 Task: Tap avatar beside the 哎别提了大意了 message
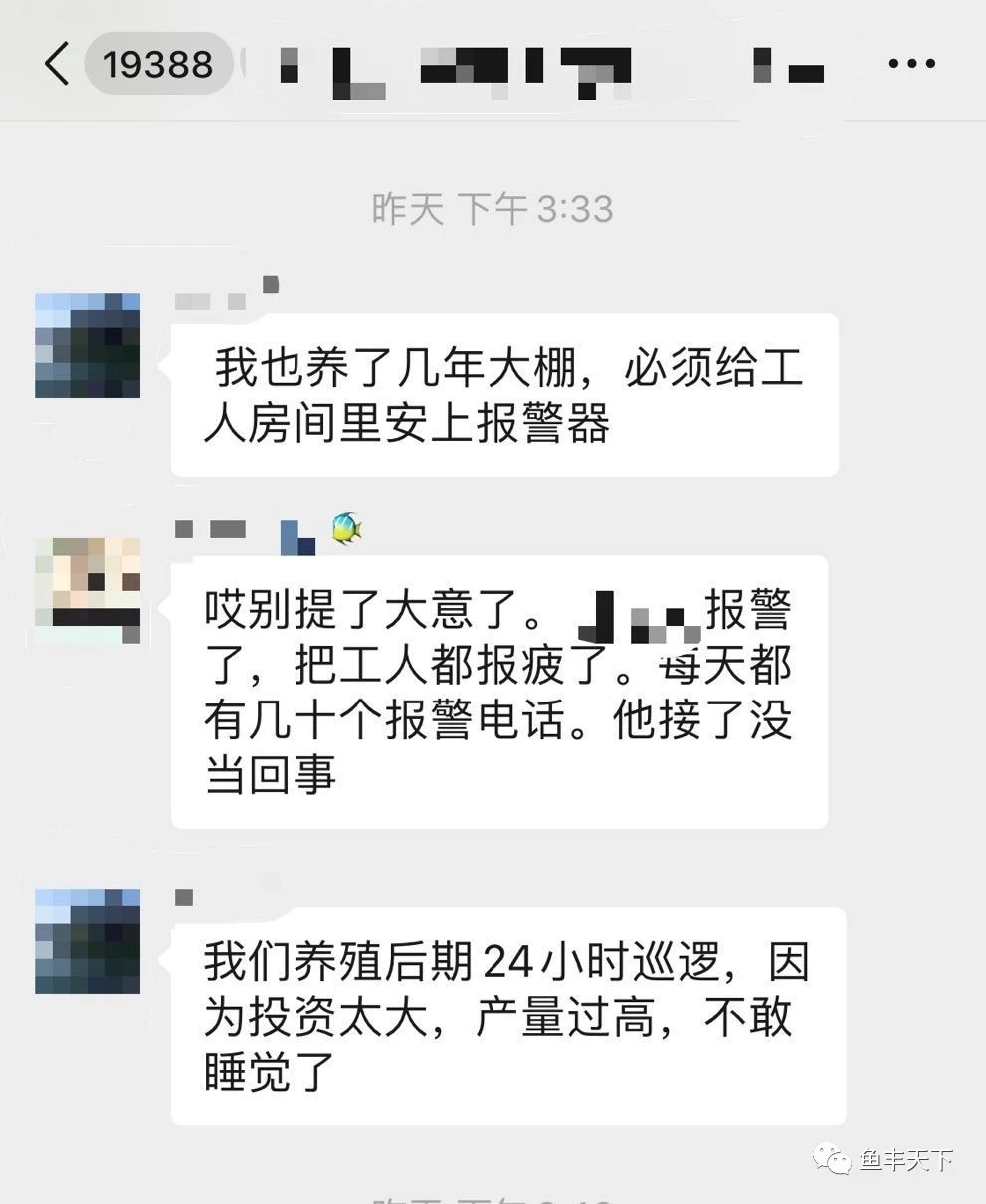coord(88,589)
